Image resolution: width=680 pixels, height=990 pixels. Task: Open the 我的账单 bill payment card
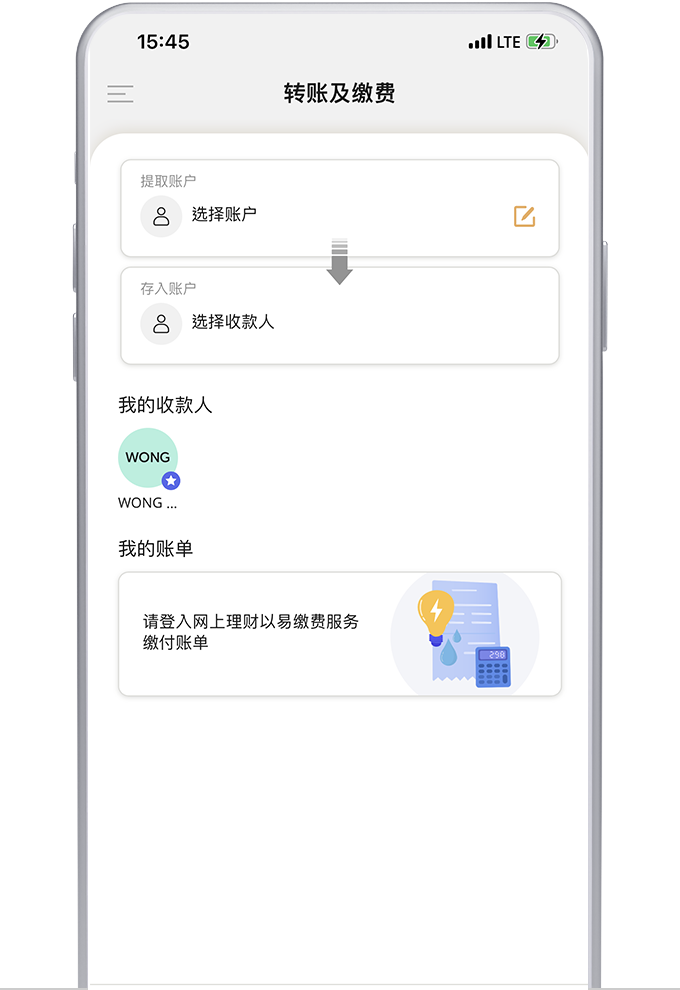point(339,634)
